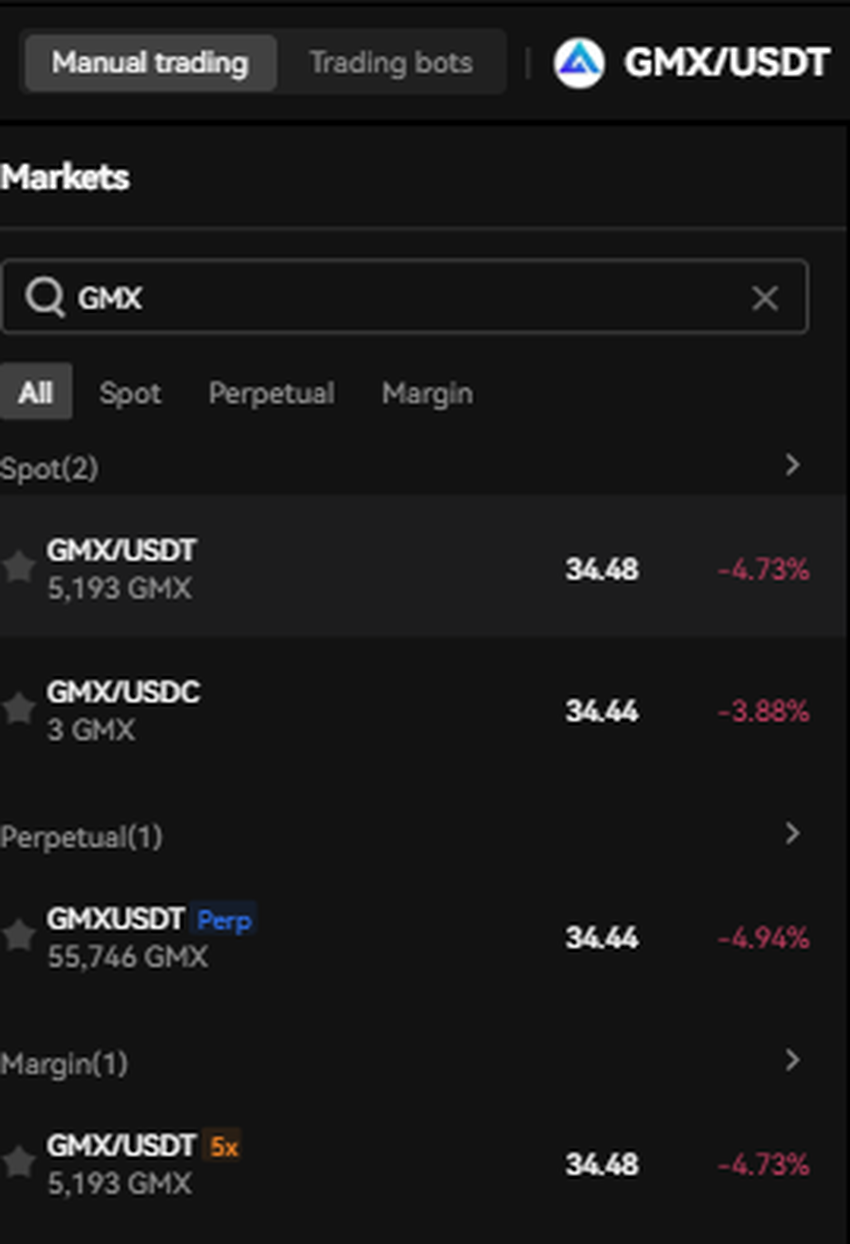Image resolution: width=850 pixels, height=1244 pixels.
Task: Switch to the Spot filter tab
Action: (130, 393)
